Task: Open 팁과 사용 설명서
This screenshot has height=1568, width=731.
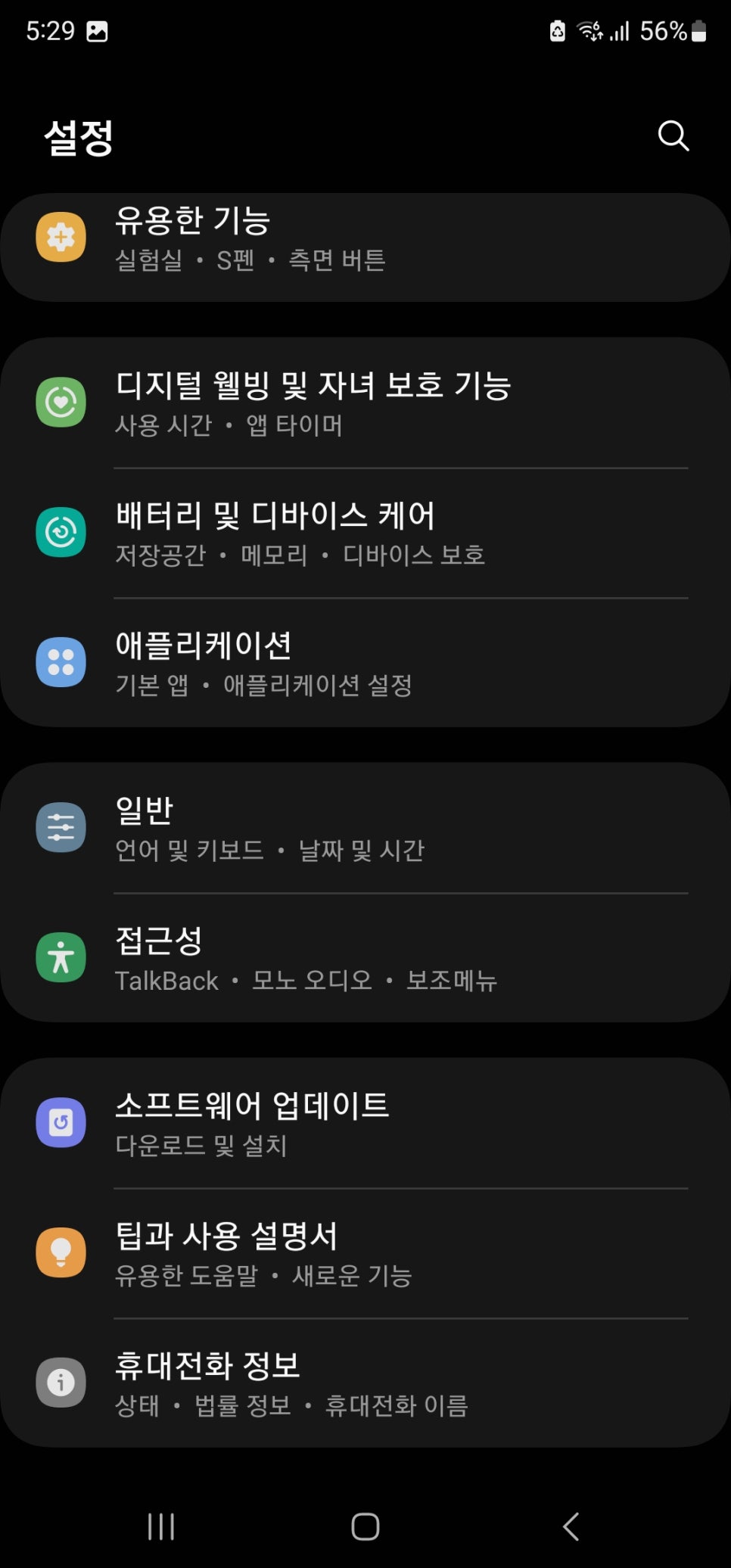Action: pos(365,1253)
